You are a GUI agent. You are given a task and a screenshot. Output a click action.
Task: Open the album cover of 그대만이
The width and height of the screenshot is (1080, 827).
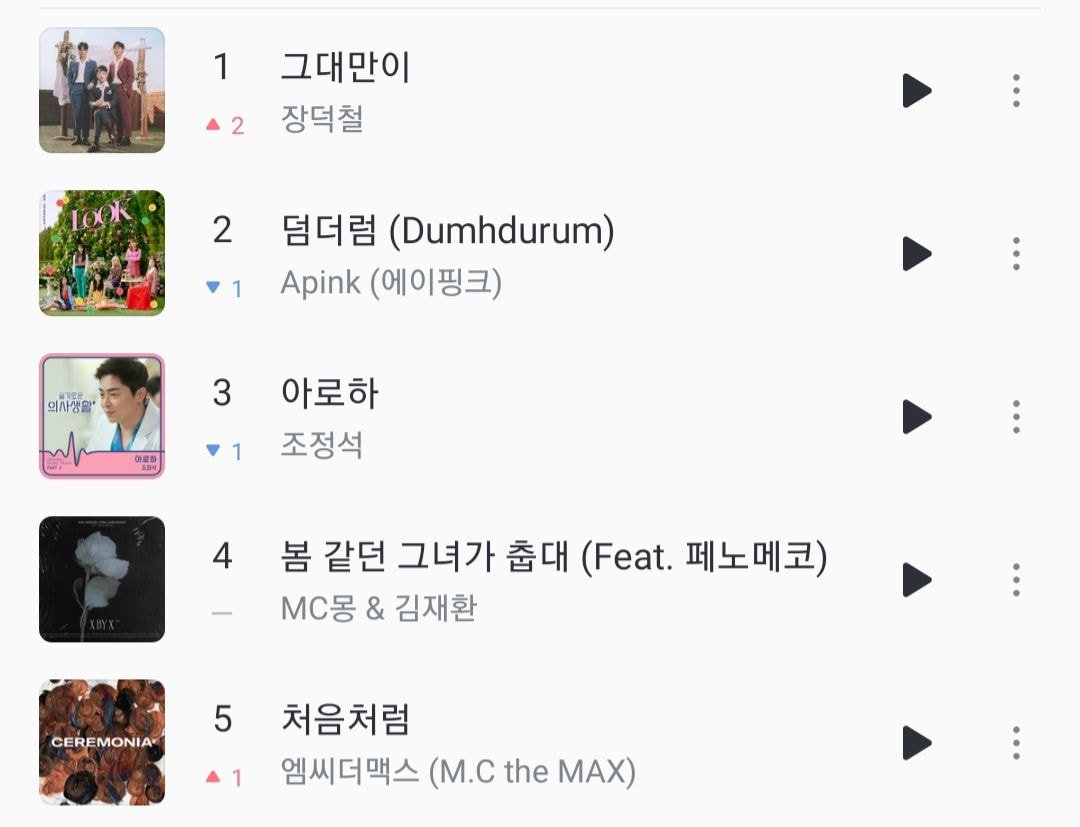102,90
